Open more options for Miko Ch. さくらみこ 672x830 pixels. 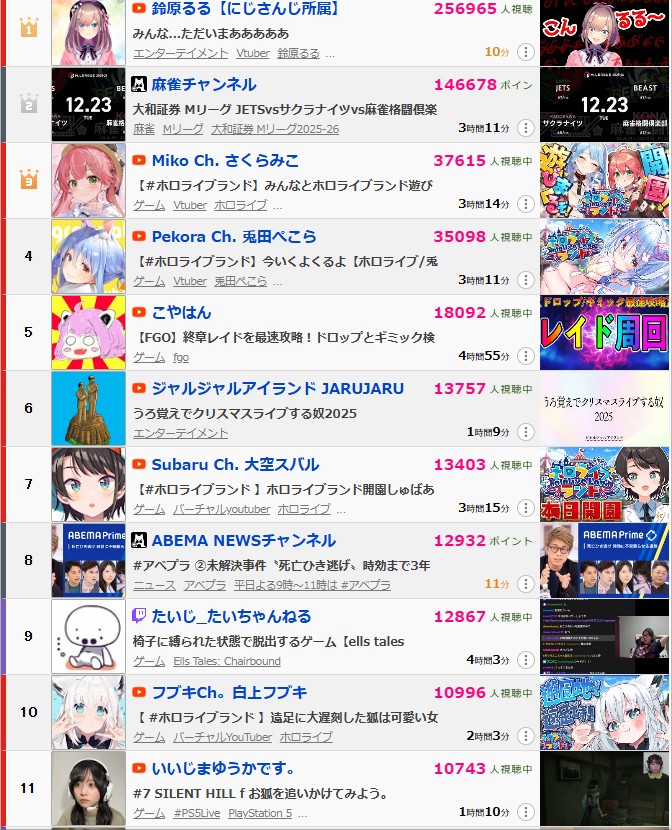(526, 204)
